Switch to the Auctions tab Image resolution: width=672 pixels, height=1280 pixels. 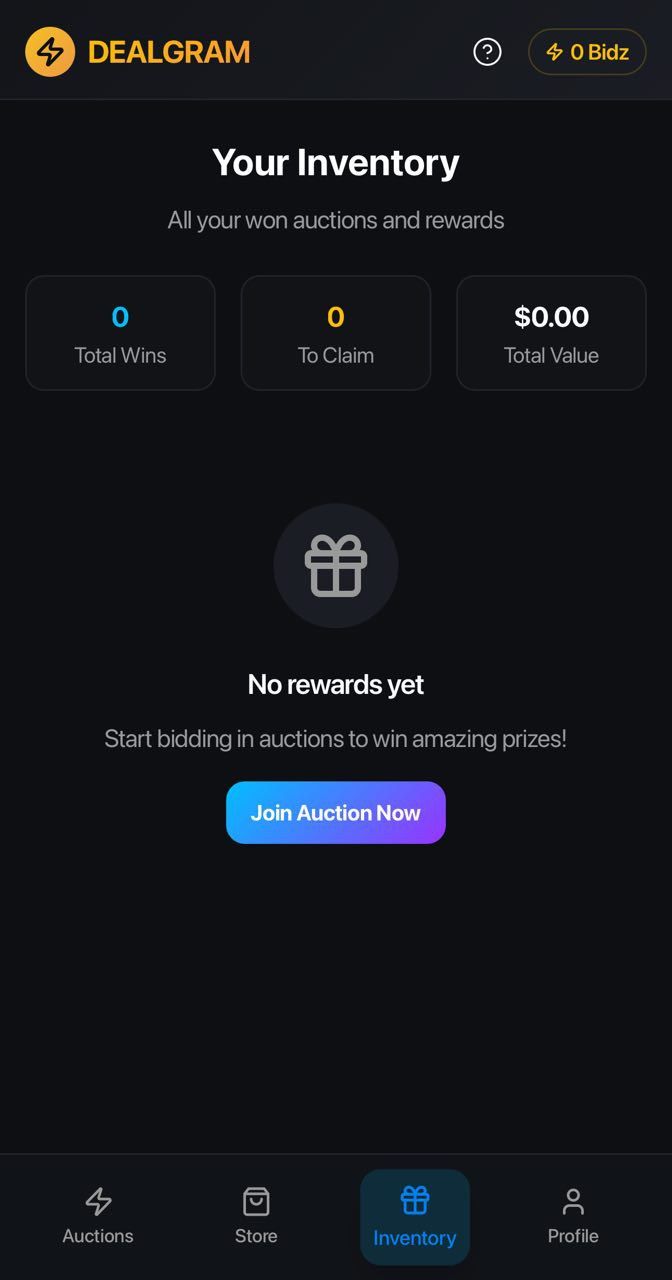(x=98, y=1216)
